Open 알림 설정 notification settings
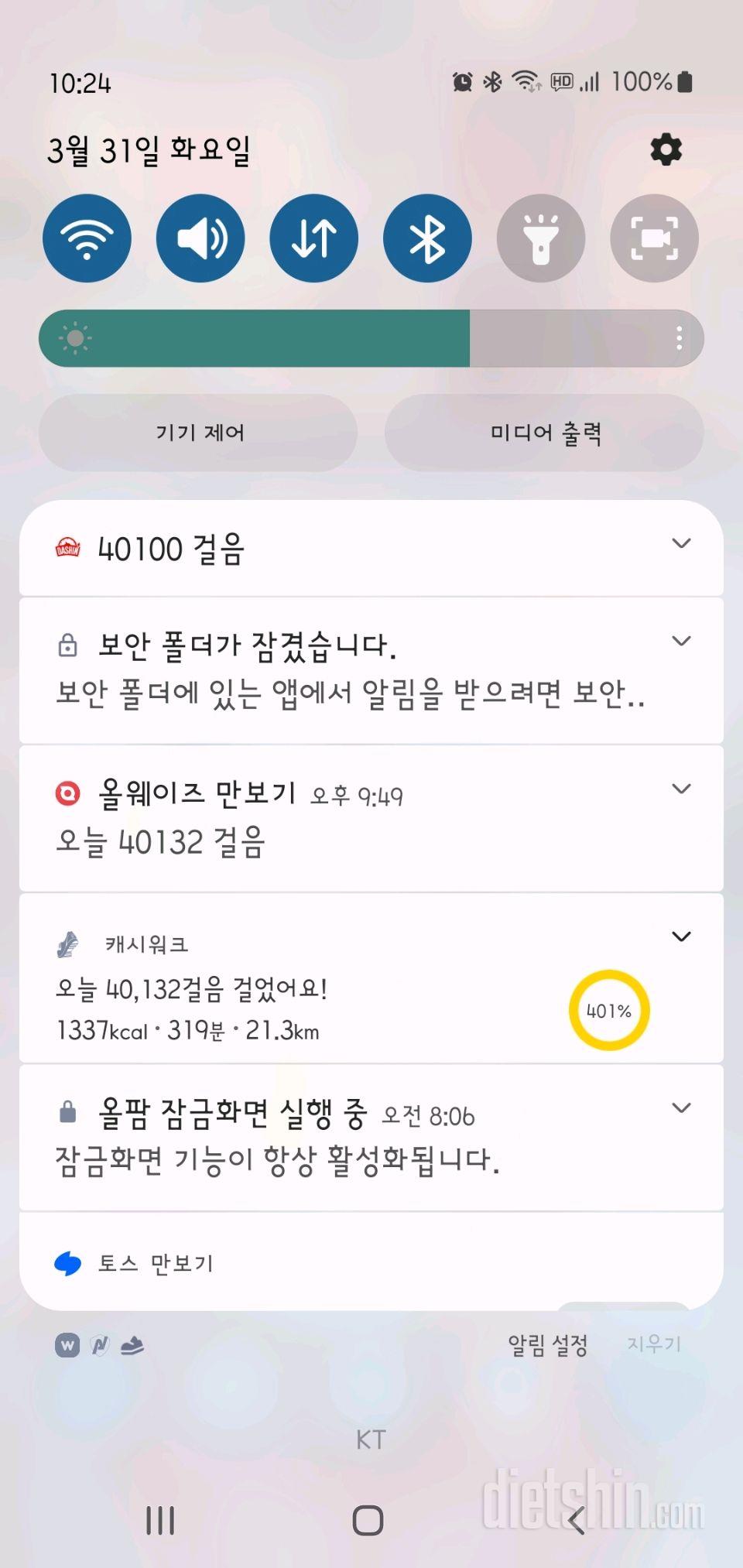The width and height of the screenshot is (743, 1568). point(547,1345)
